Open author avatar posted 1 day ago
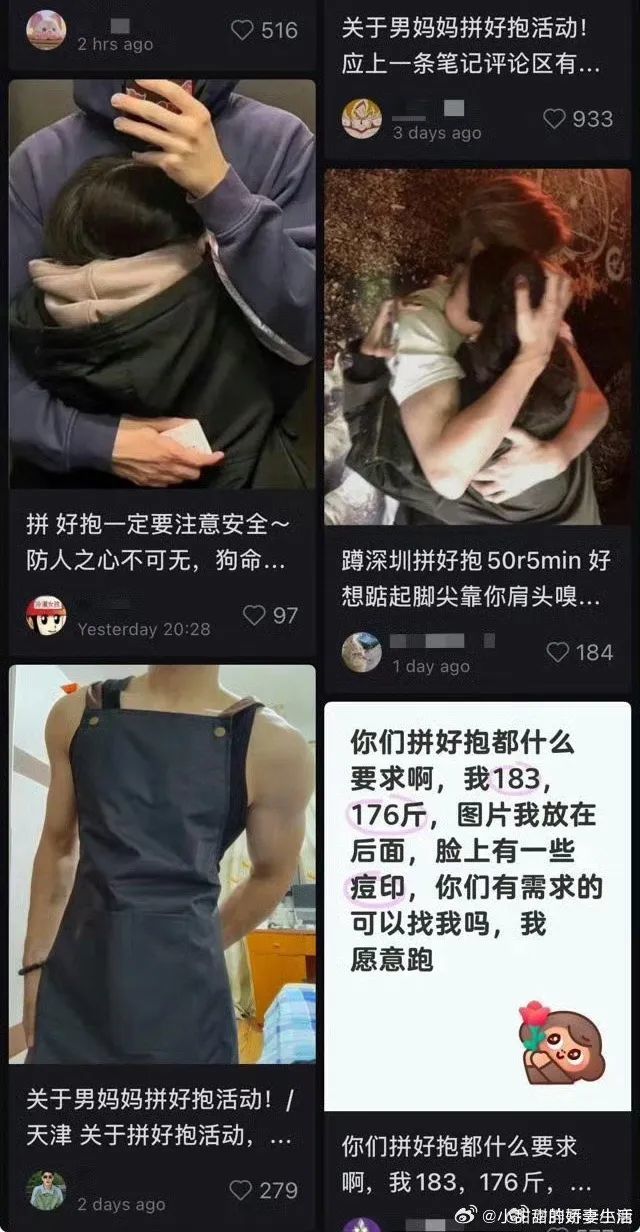 (x=362, y=652)
